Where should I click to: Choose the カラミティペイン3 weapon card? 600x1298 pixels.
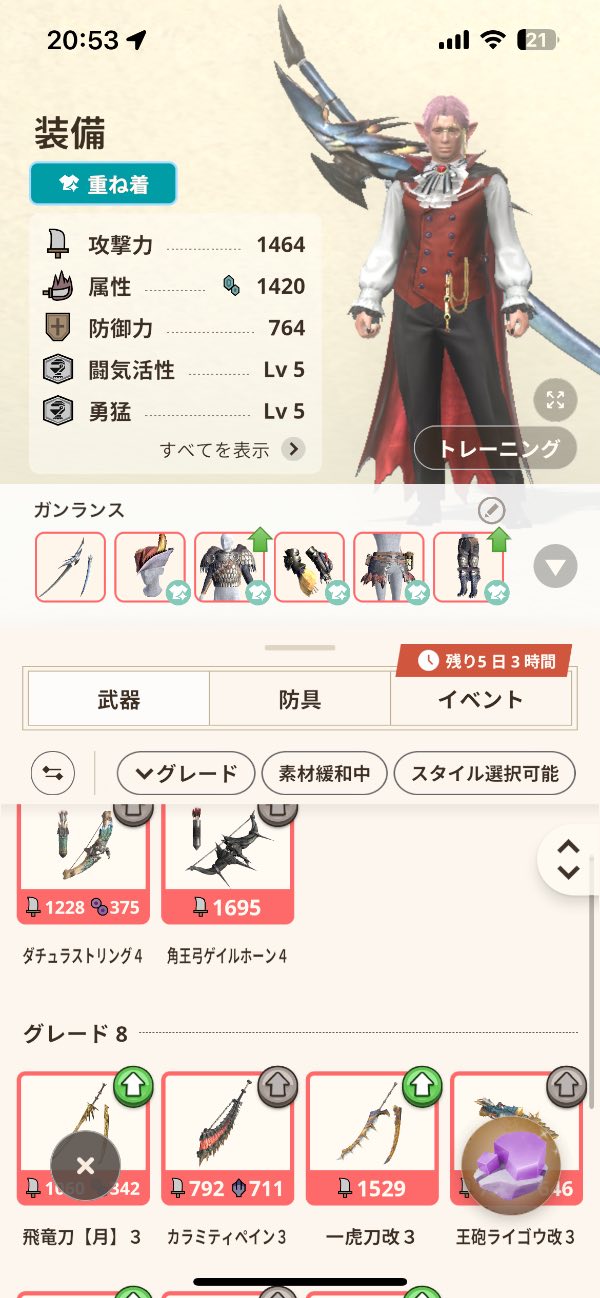point(227,1138)
